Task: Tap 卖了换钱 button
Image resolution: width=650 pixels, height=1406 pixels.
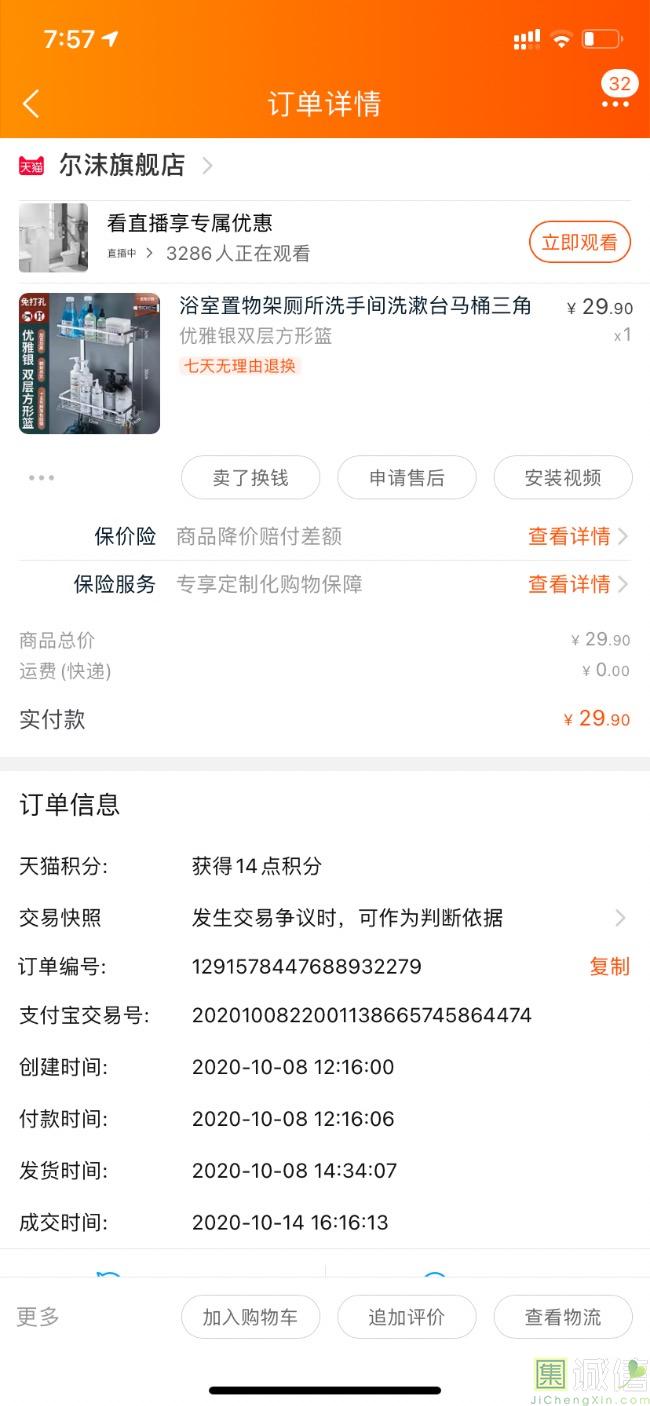Action: pyautogui.click(x=250, y=478)
